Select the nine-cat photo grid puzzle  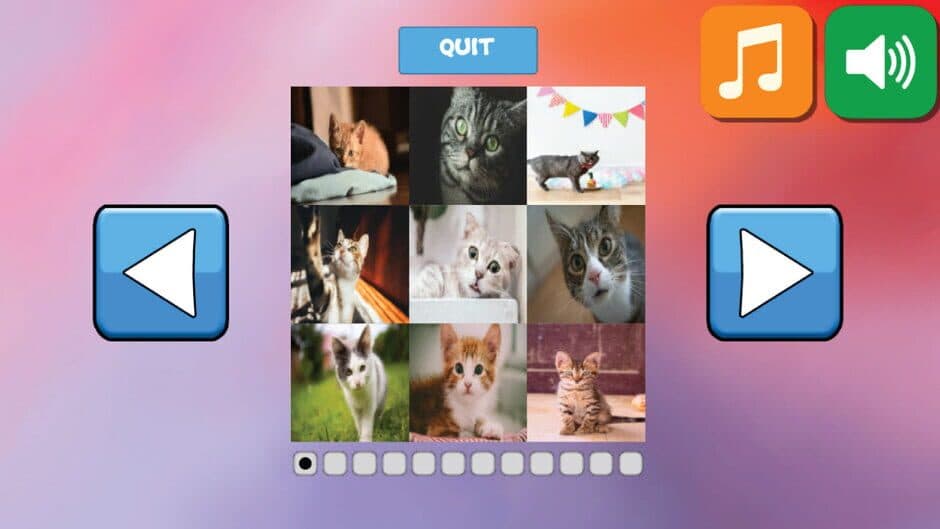(x=468, y=264)
